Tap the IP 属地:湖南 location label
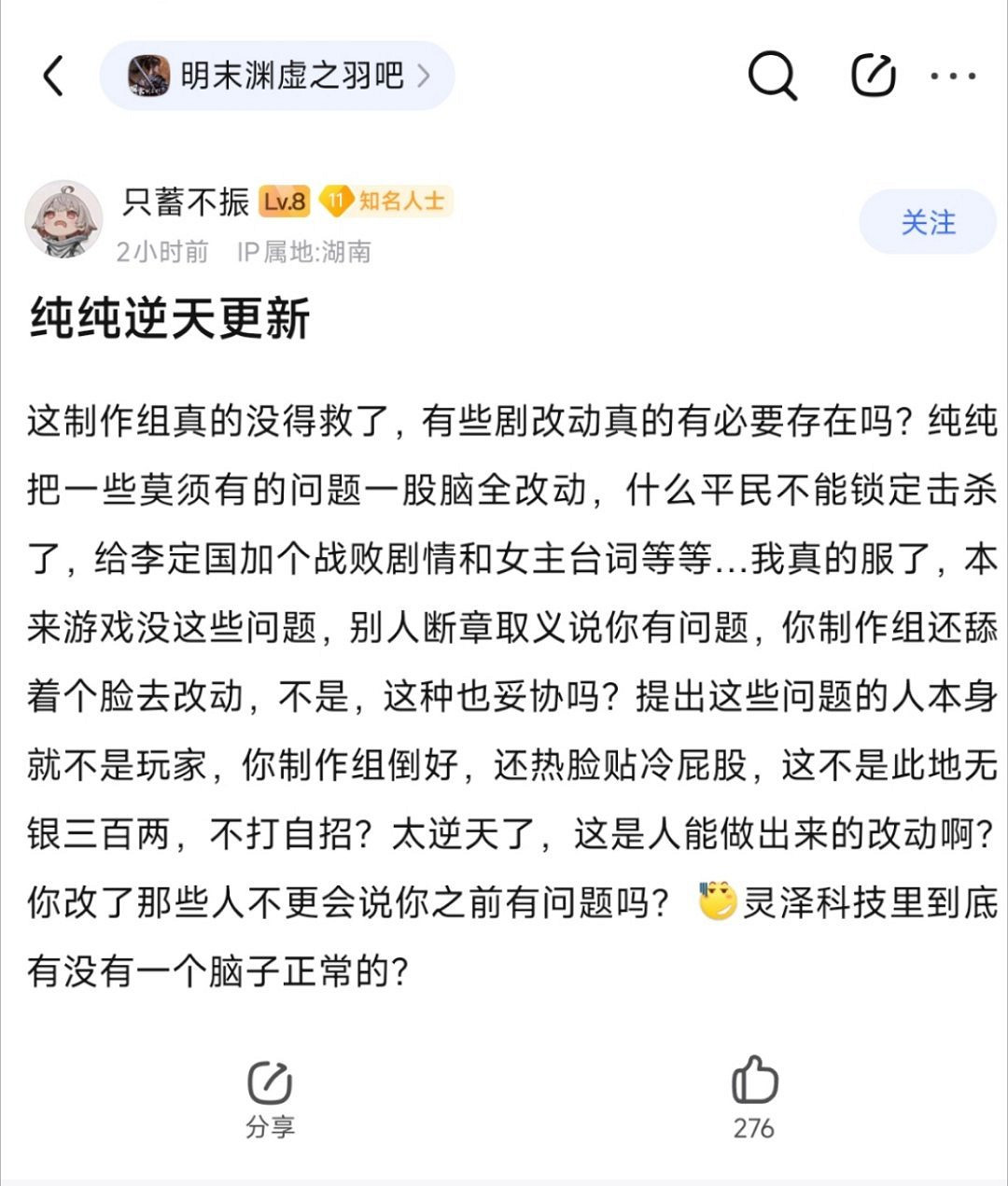The height and width of the screenshot is (1186, 1008). [x=308, y=252]
